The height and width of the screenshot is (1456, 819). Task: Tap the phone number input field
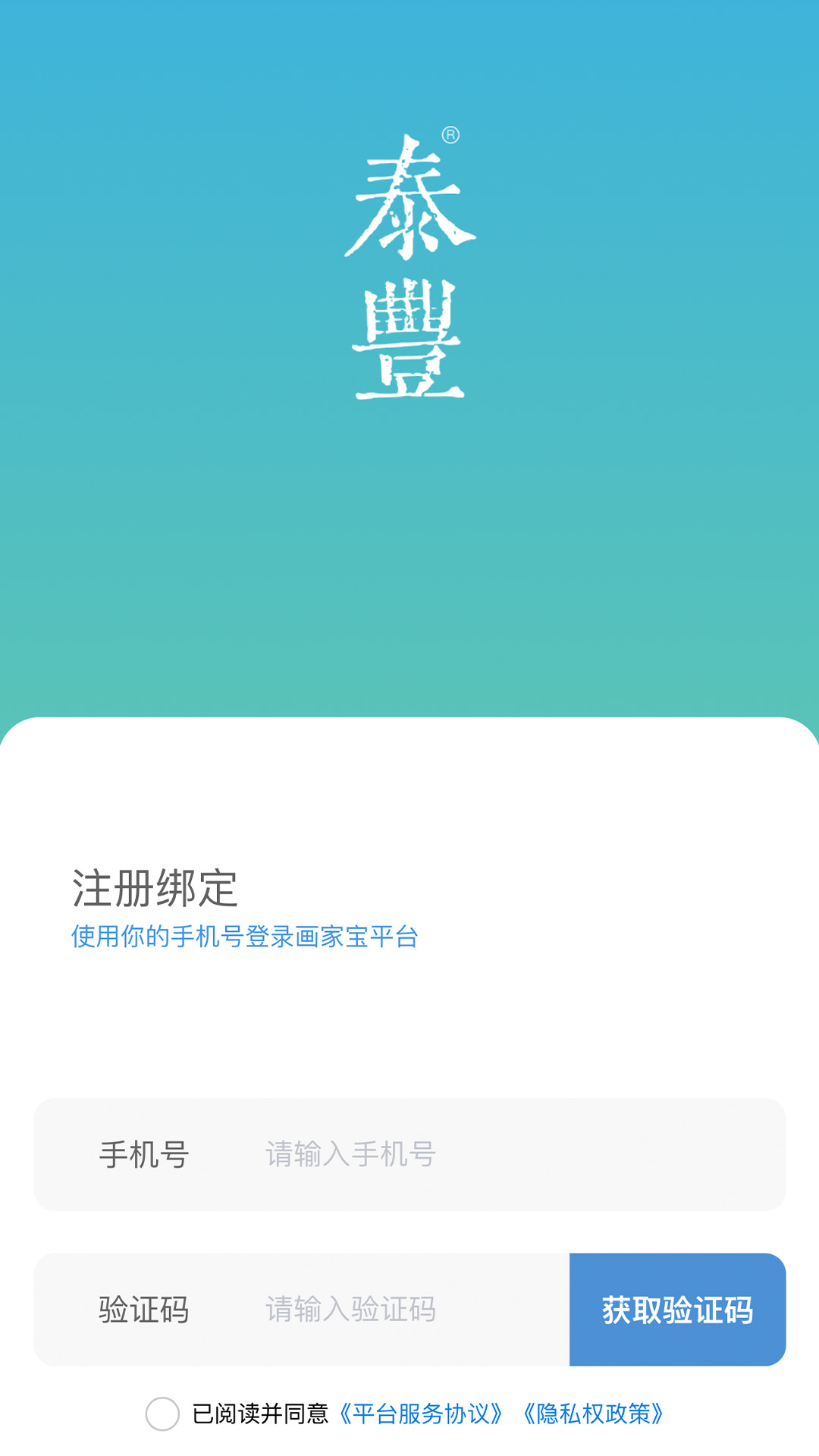pos(500,1154)
